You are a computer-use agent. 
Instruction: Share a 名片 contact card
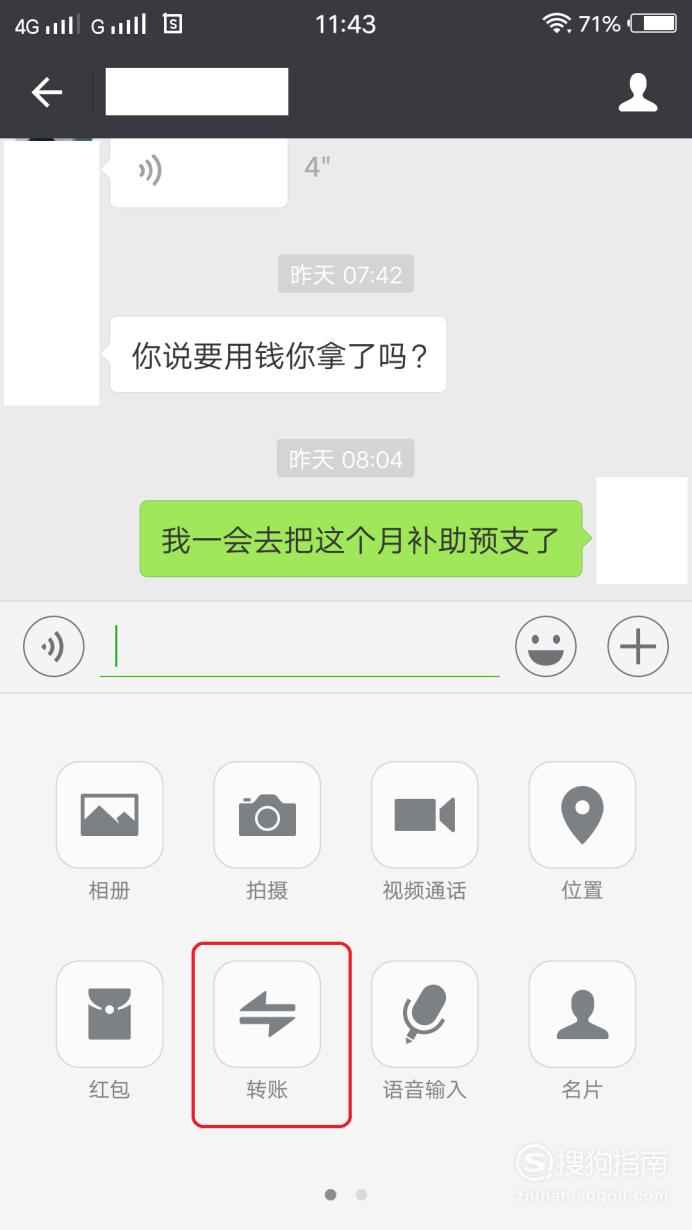pos(582,1031)
